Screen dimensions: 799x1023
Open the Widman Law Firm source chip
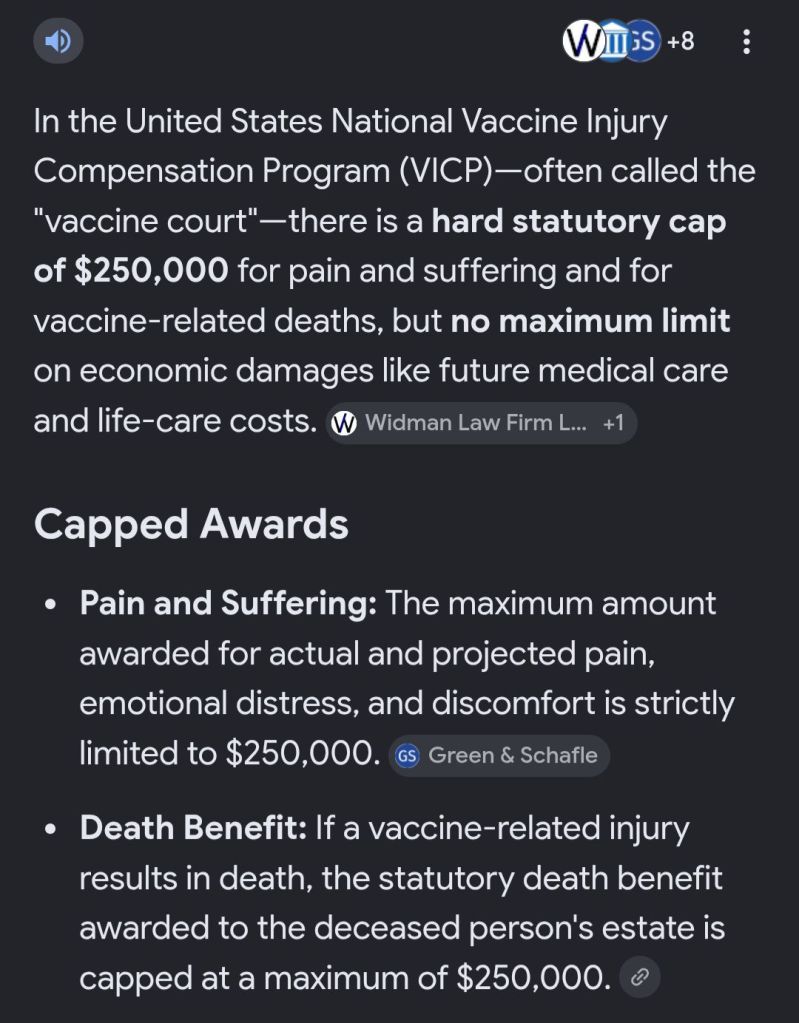(481, 423)
